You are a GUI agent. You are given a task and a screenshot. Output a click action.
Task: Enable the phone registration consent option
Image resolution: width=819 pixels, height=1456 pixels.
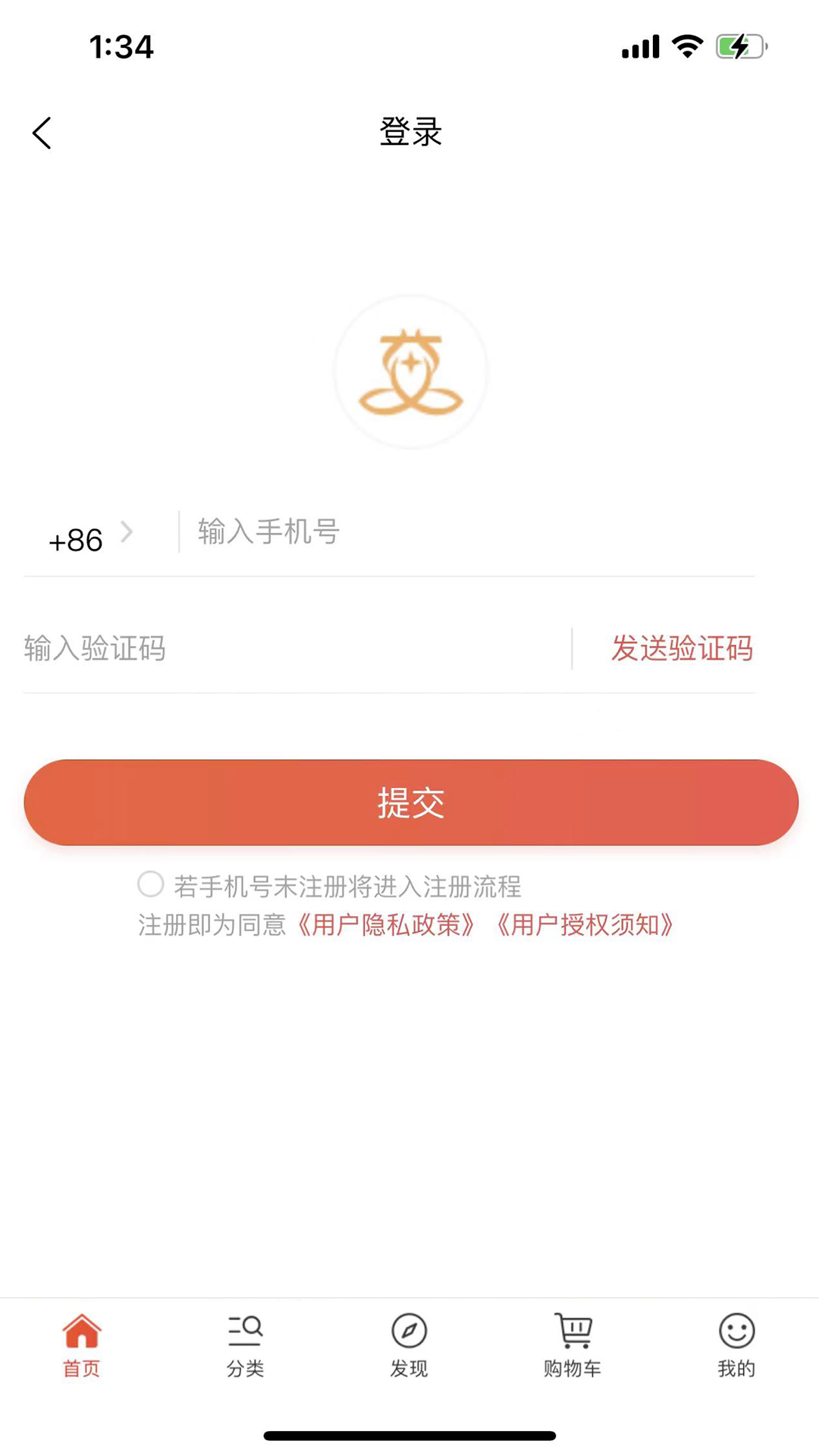click(151, 884)
